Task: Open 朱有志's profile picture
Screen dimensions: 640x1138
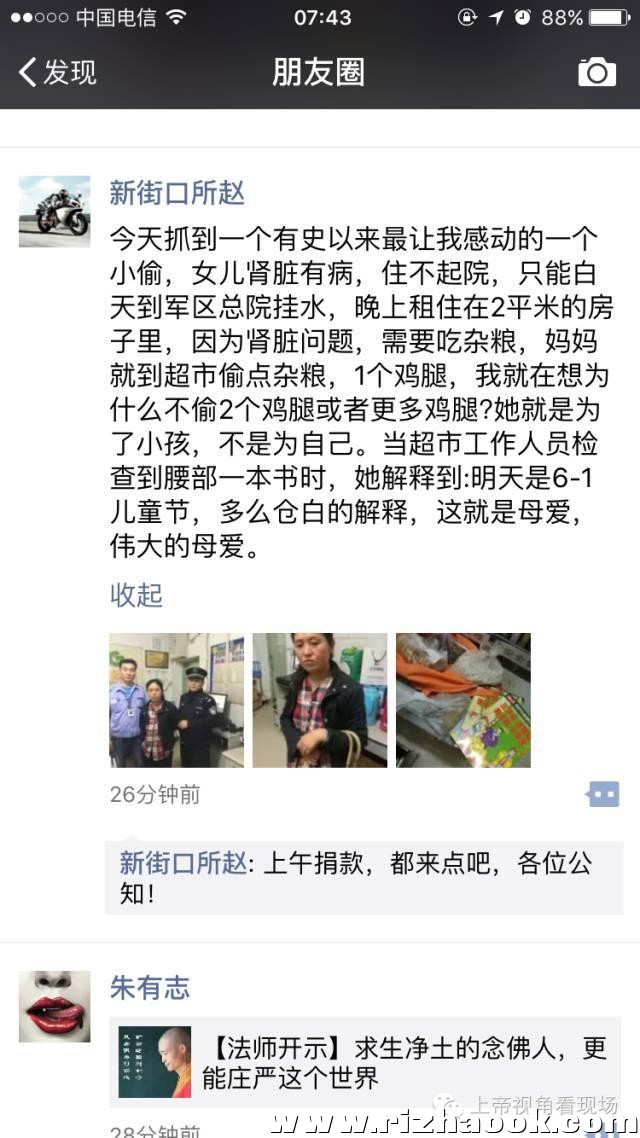Action: tap(54, 1005)
